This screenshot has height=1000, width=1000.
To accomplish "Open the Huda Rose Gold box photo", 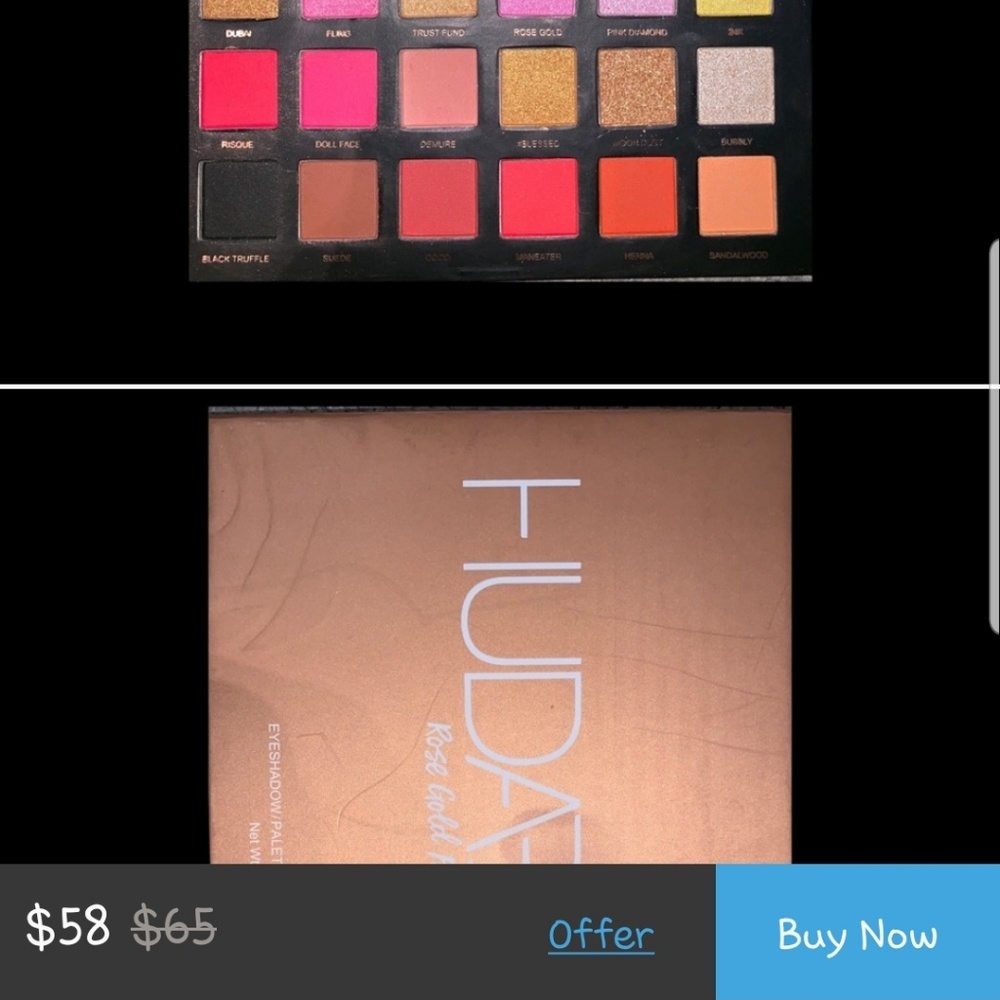I will tap(500, 635).
